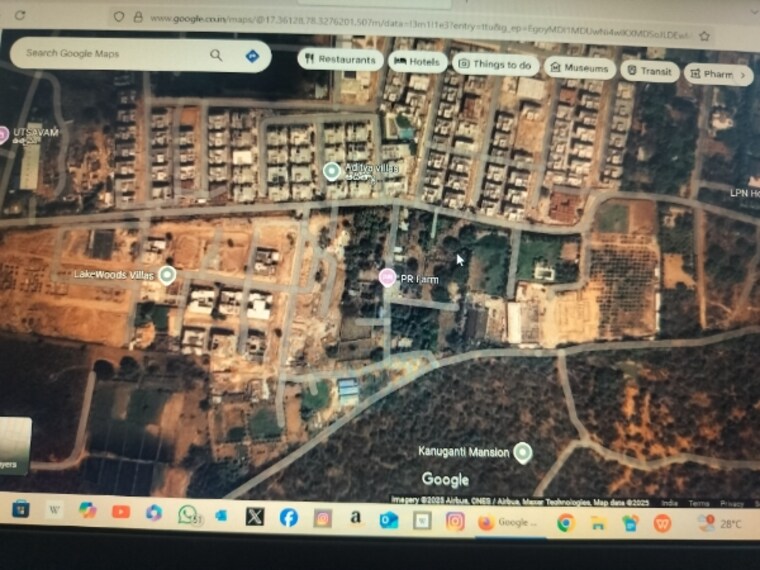Open the LakeWoods Villas map pin
Screen dimensions: 760x570
coord(167,274)
